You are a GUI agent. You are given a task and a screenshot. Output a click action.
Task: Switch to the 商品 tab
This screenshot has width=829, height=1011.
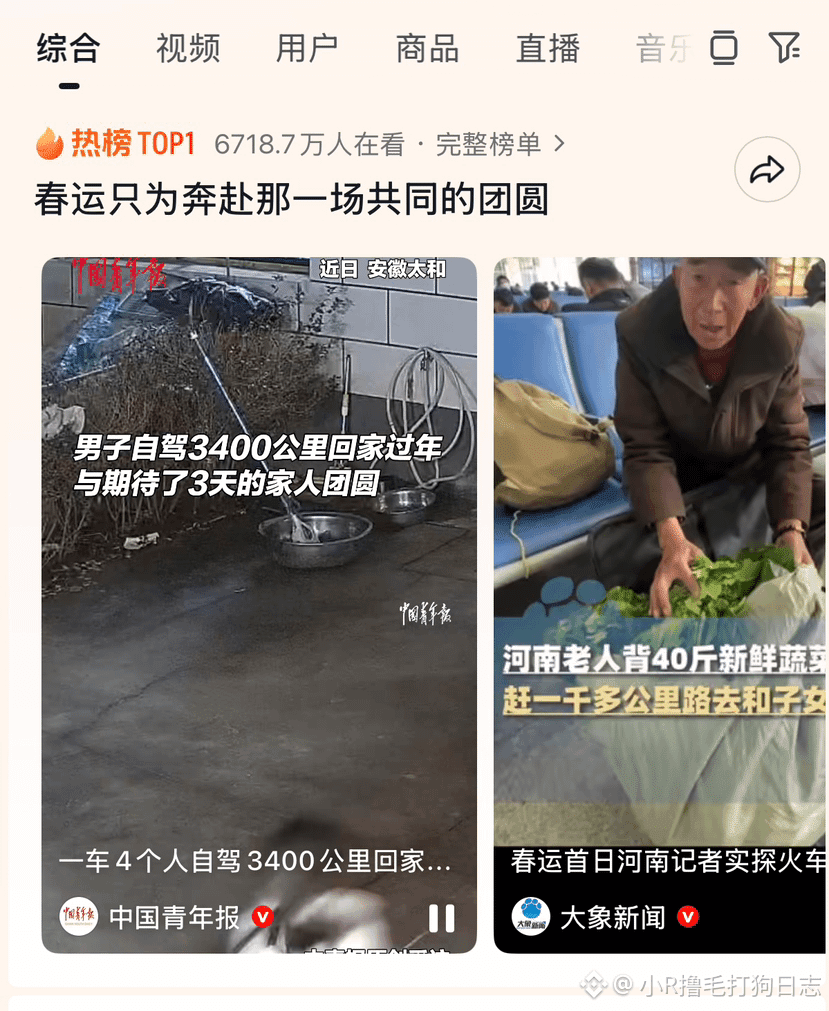427,48
